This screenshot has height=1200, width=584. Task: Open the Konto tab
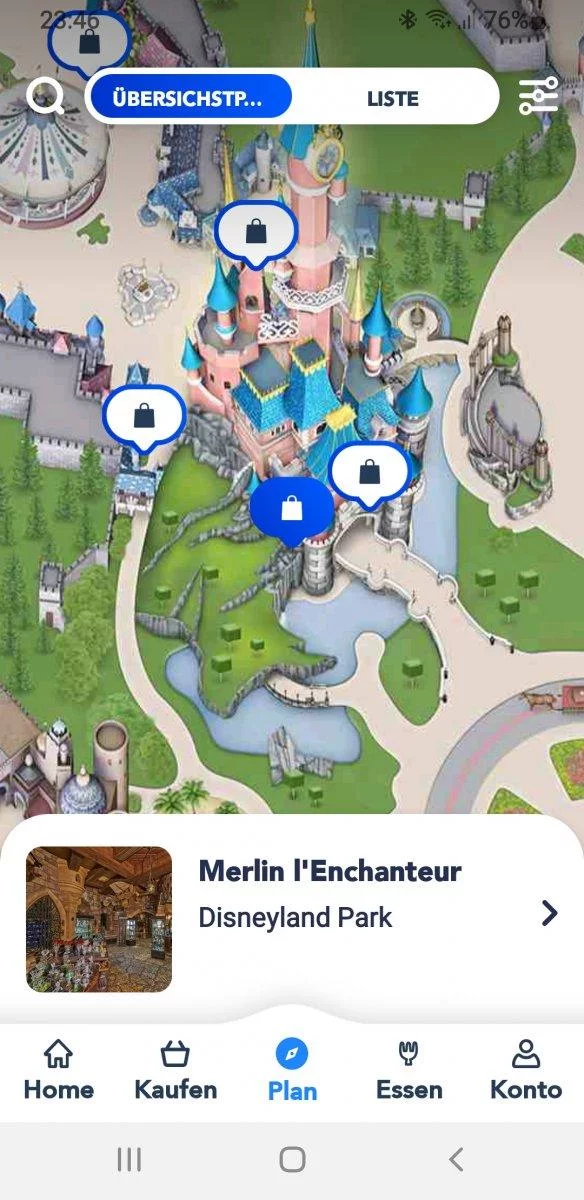point(526,1069)
